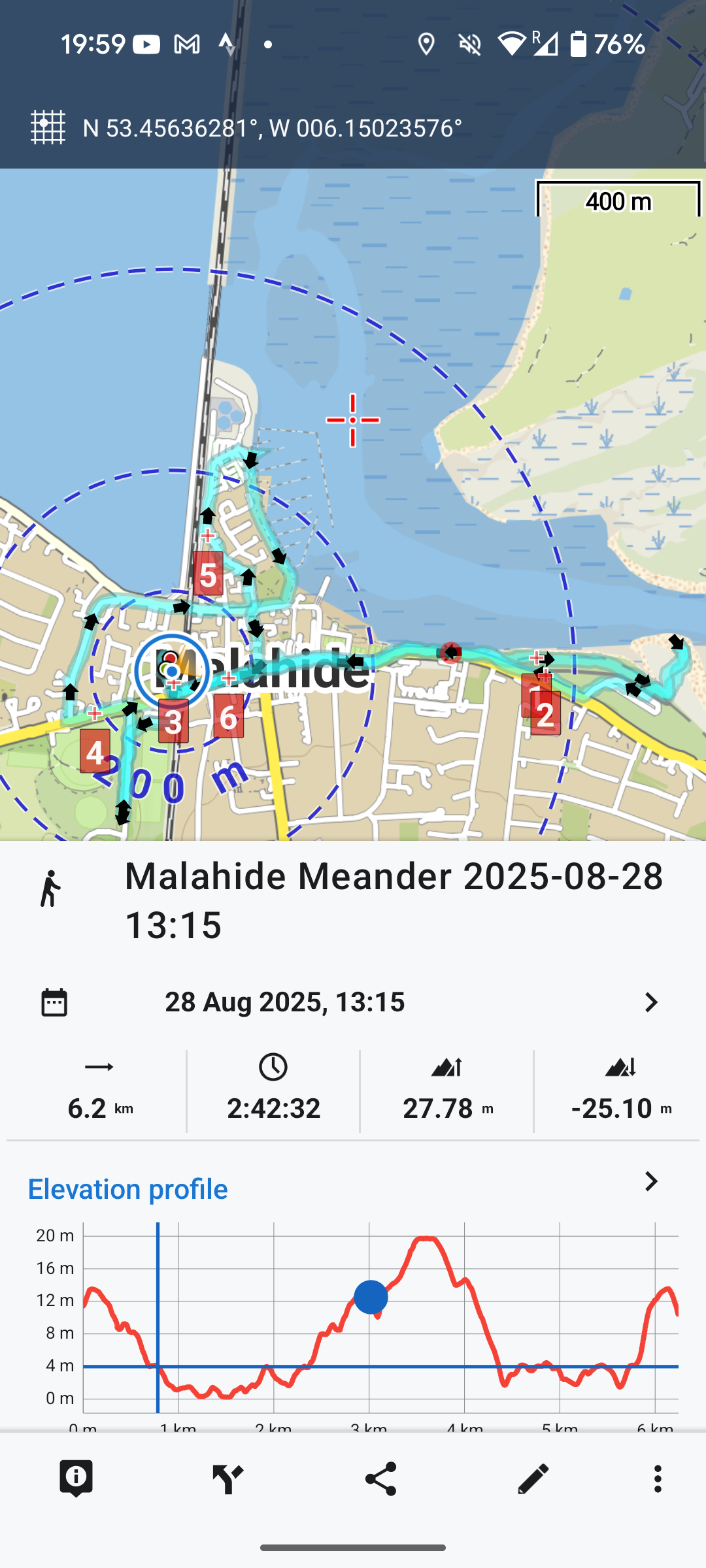Expand the Elevation profile section
Screen dimensions: 706x1568
tap(650, 1181)
